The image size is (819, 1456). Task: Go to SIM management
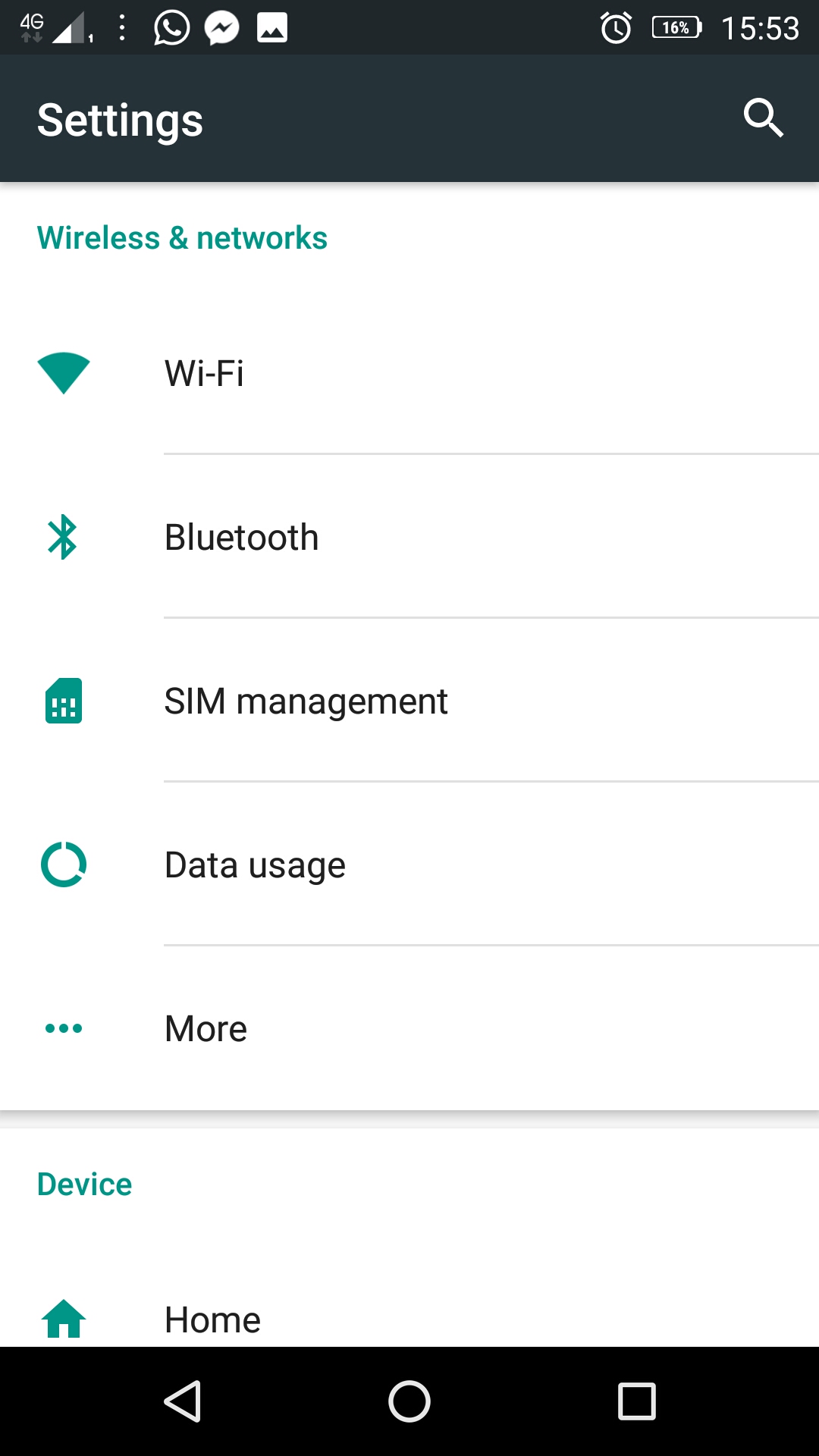click(x=409, y=701)
